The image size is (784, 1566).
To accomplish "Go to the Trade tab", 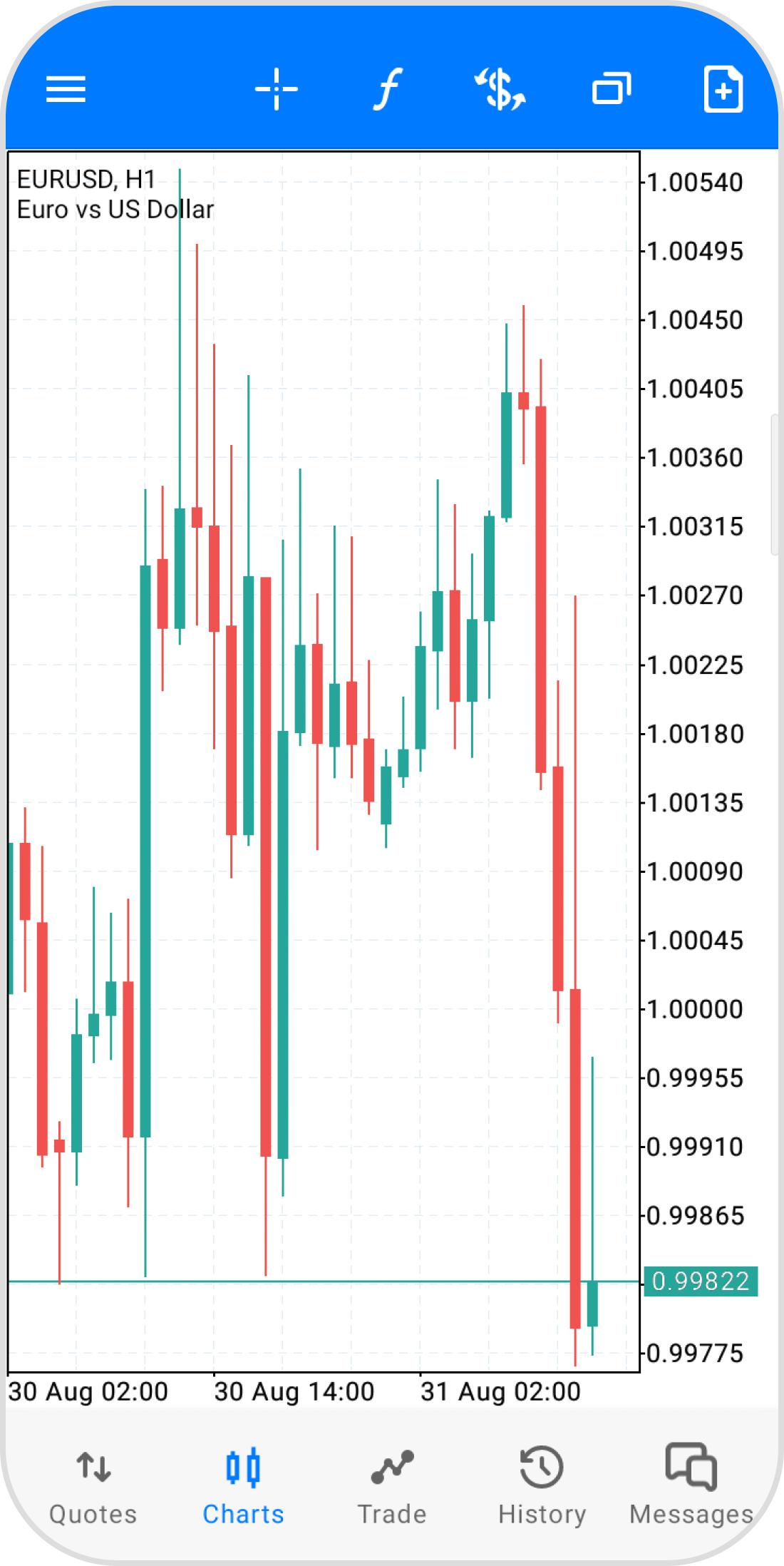I will coord(392,1483).
